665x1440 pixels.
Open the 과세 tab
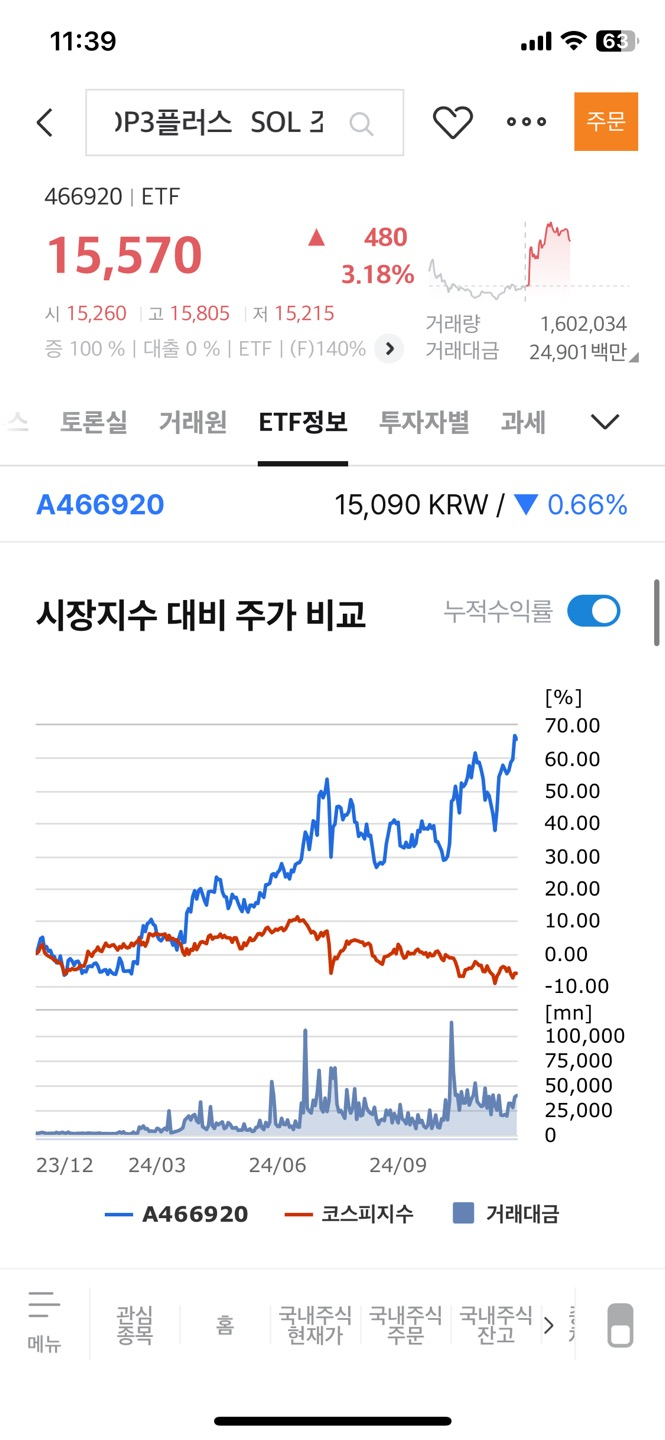pyautogui.click(x=523, y=422)
